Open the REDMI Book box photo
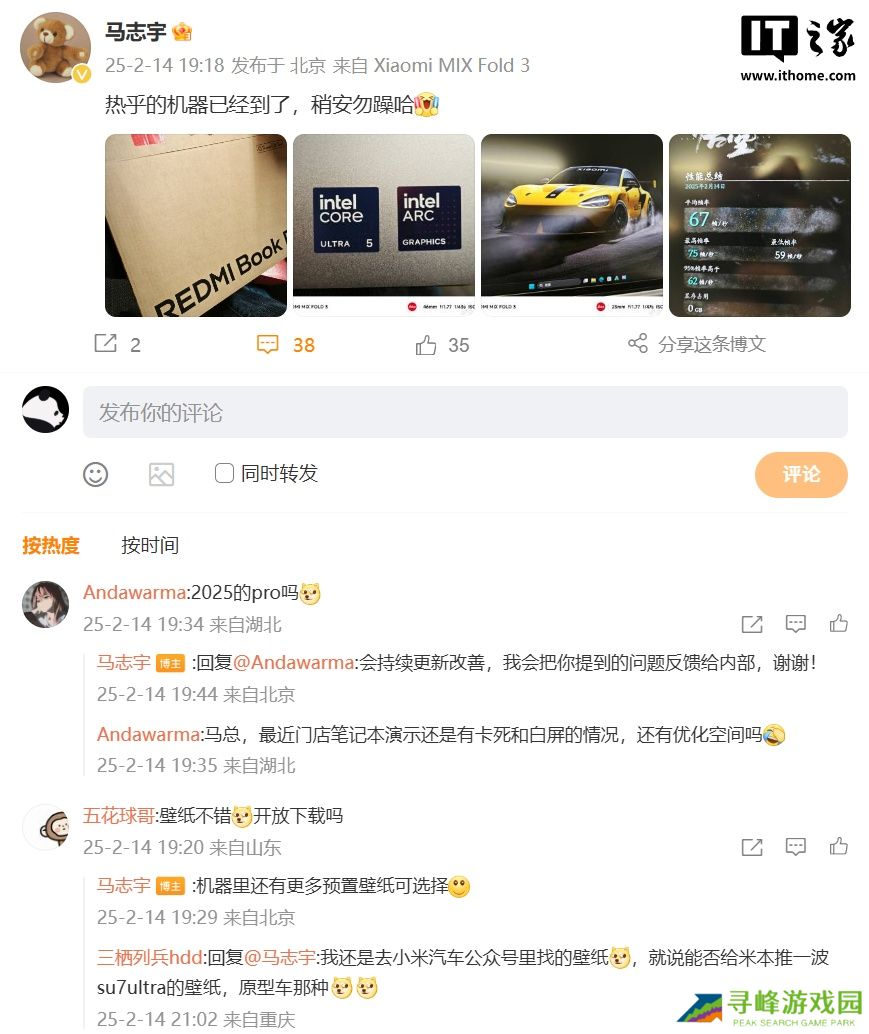This screenshot has height=1034, width=869. point(196,225)
